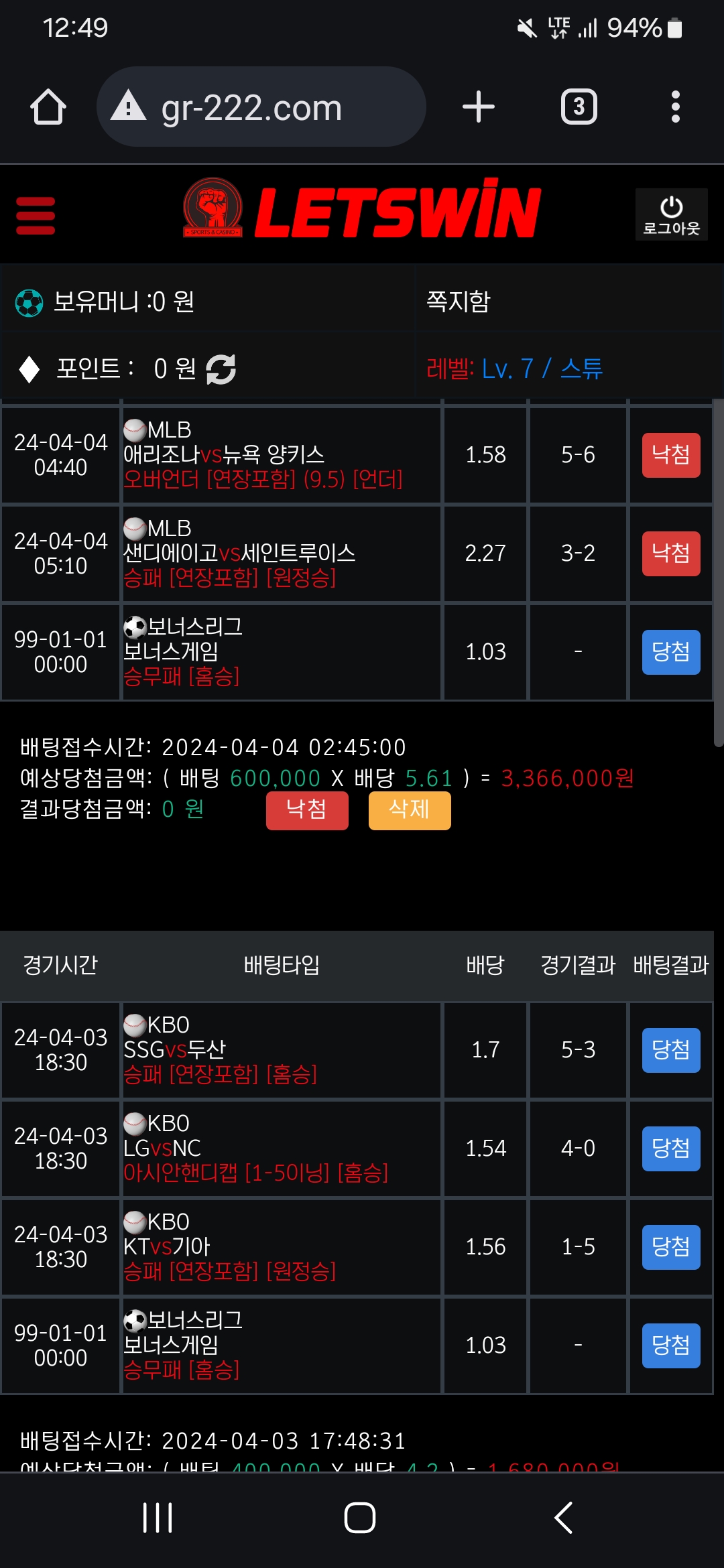
Task: Open the 쪽지함 message box
Action: click(x=459, y=302)
